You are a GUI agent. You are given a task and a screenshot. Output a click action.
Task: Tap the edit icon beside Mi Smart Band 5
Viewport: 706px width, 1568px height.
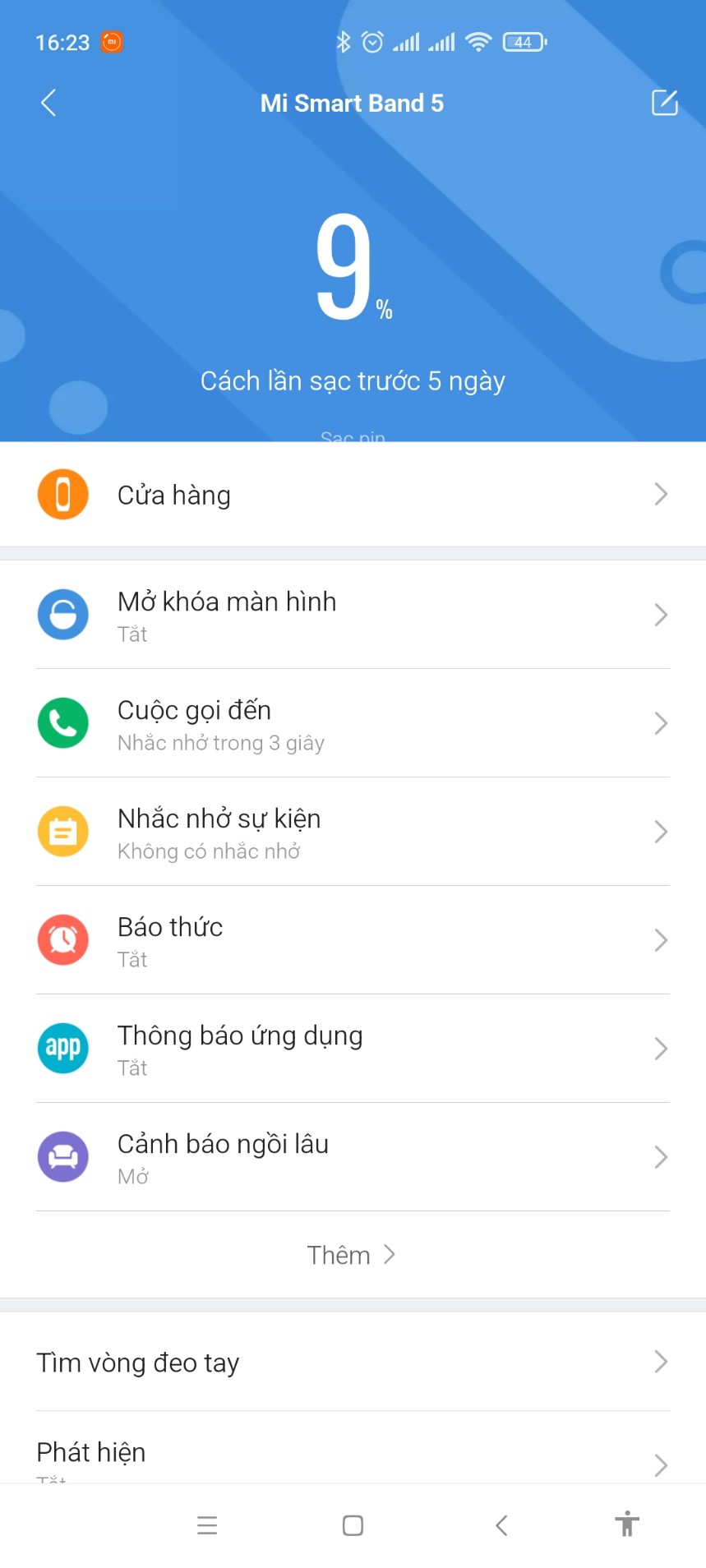click(664, 103)
